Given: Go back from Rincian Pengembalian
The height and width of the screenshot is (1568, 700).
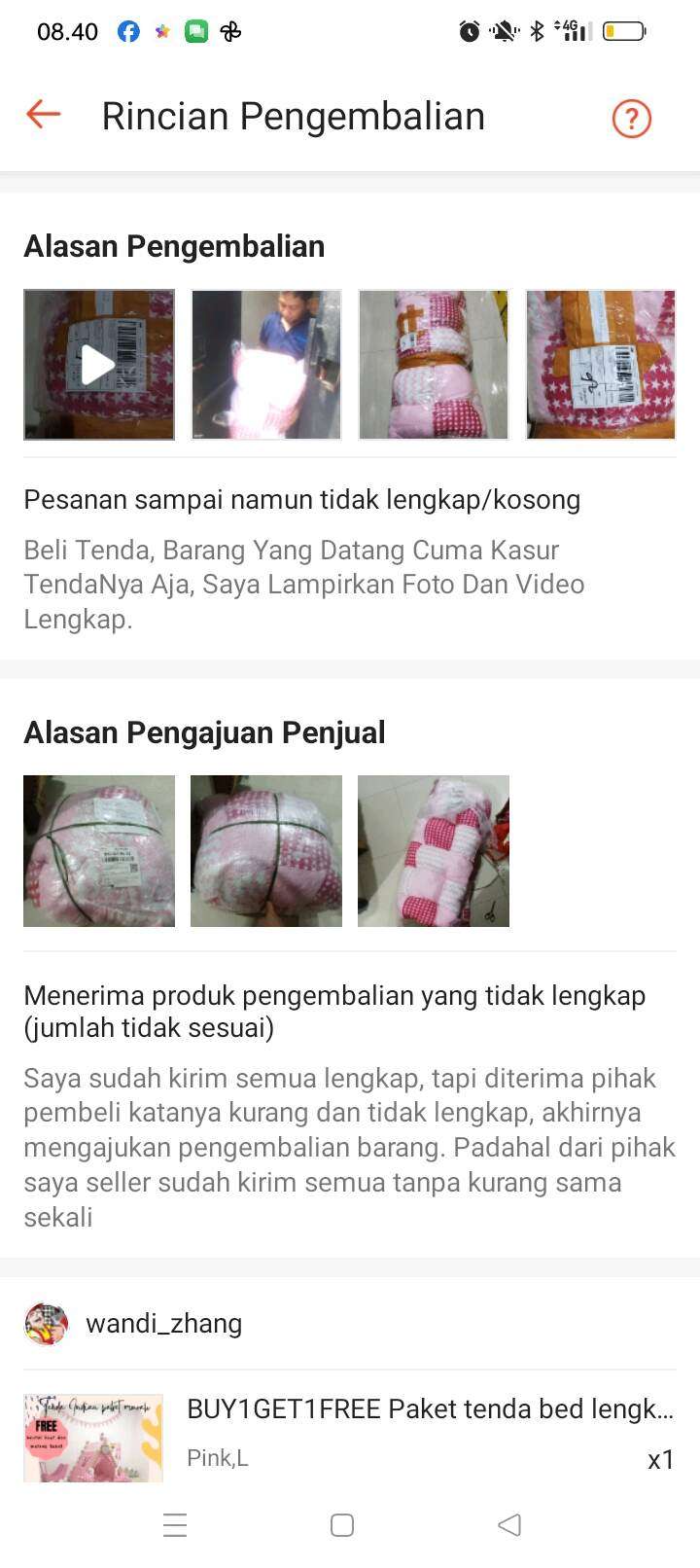Looking at the screenshot, I should (x=44, y=115).
